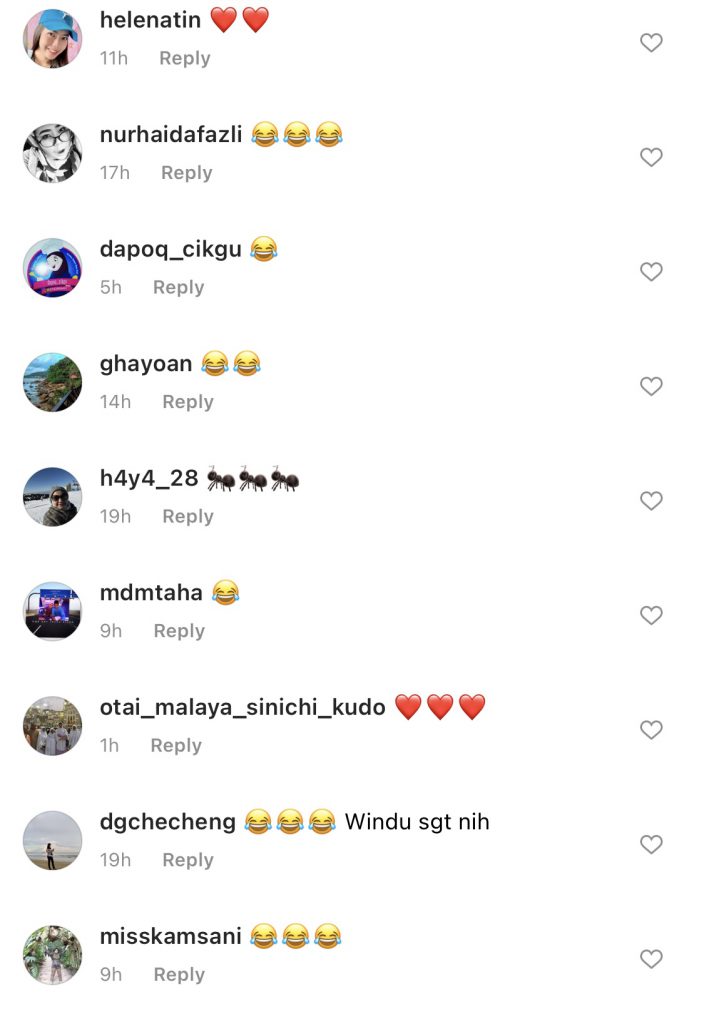Like dgchecheng's comment
This screenshot has width=704, height=1024.
(651, 845)
